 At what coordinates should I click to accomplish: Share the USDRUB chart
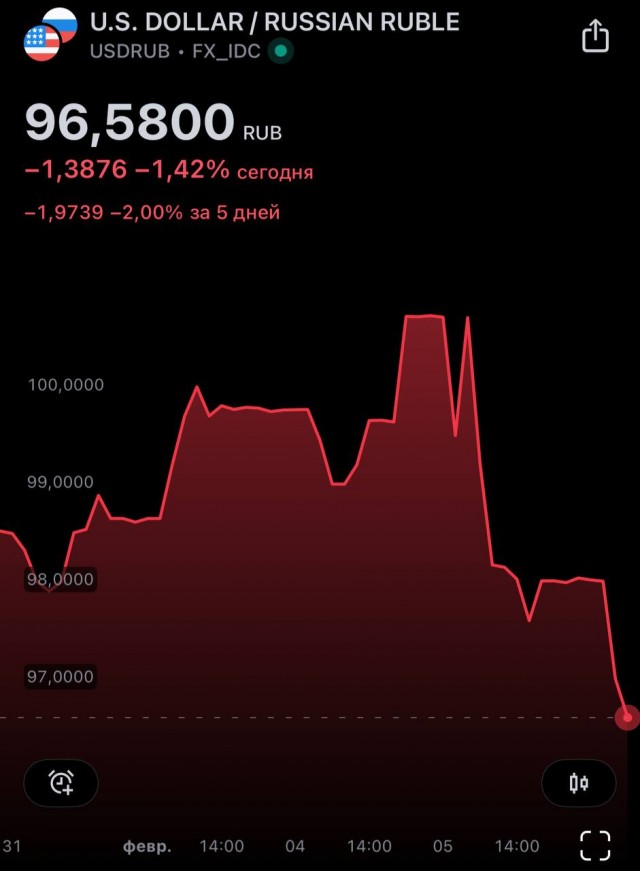pyautogui.click(x=595, y=37)
